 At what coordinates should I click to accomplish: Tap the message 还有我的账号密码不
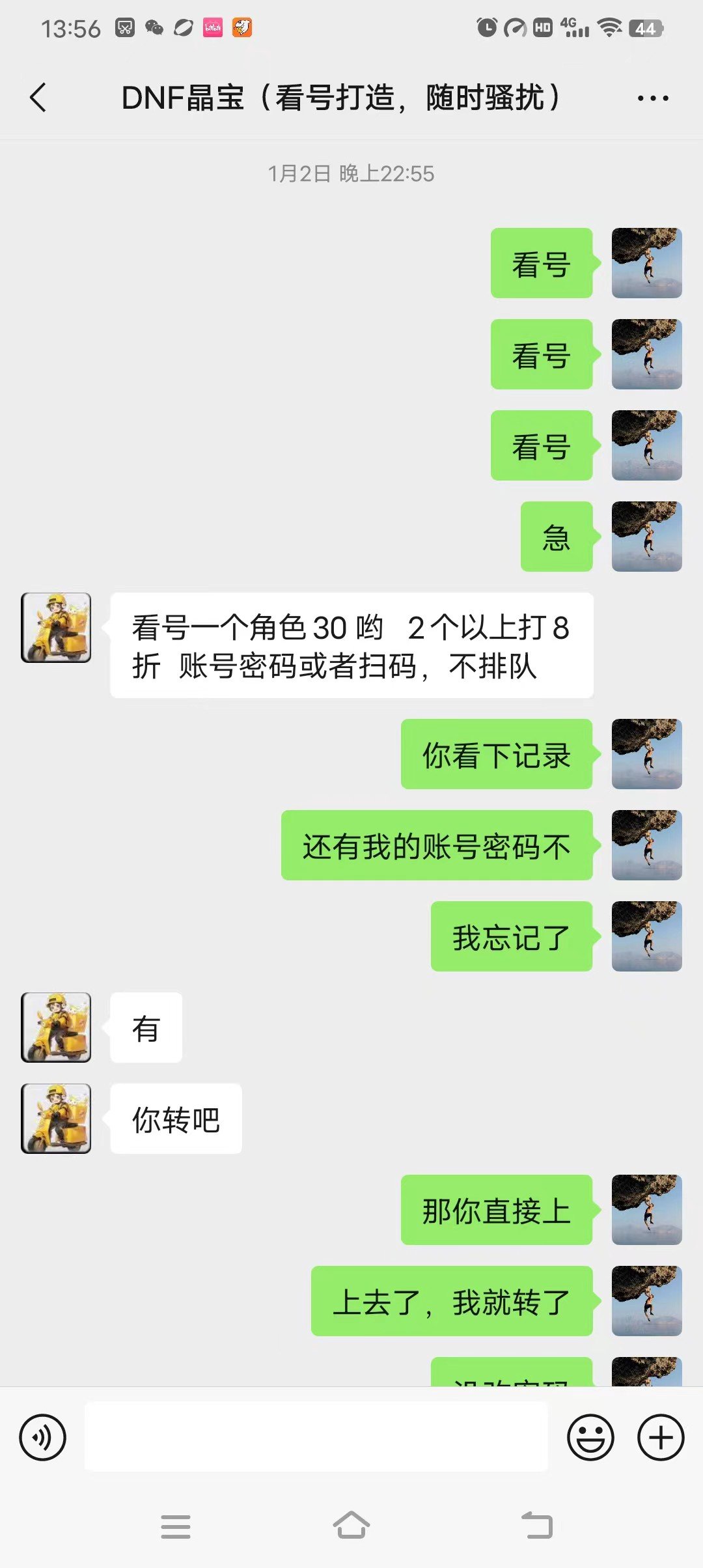coord(436,847)
